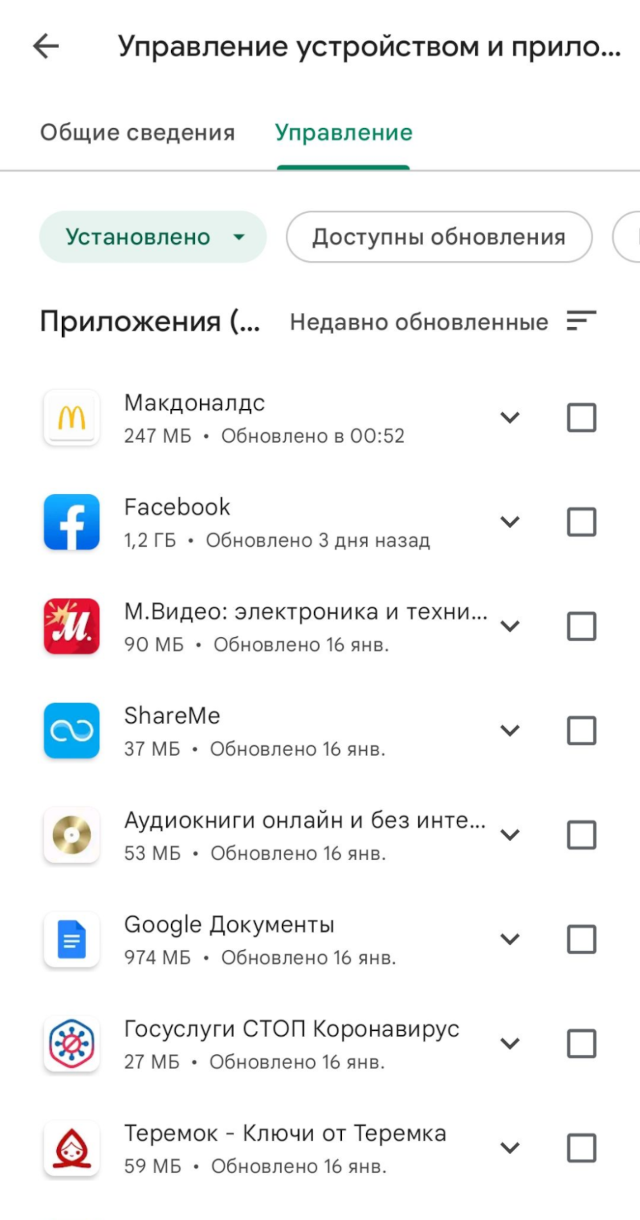Tick the ShareMe checkbox
Viewport: 640px width, 1220px height.
click(582, 731)
